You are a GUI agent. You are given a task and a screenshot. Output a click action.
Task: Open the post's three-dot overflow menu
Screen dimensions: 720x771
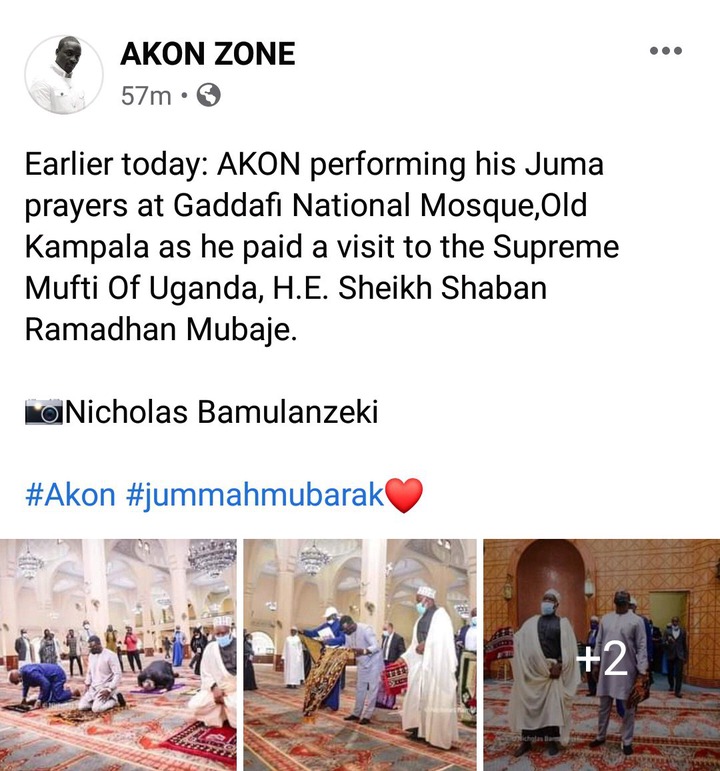coord(665,51)
